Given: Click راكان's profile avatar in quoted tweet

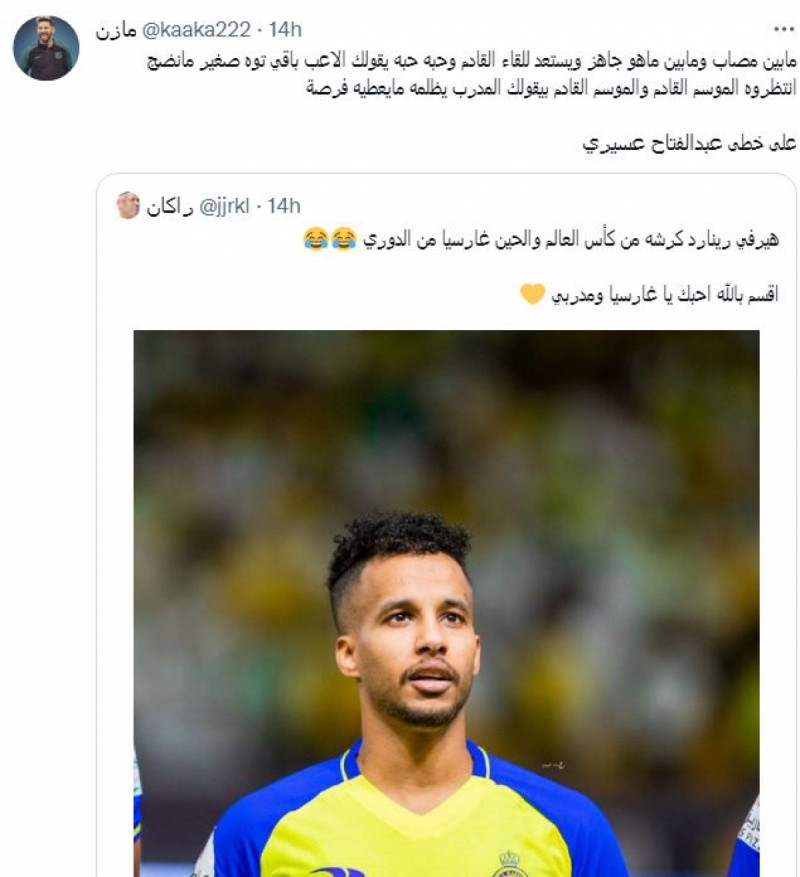Looking at the screenshot, I should coord(126,204).
